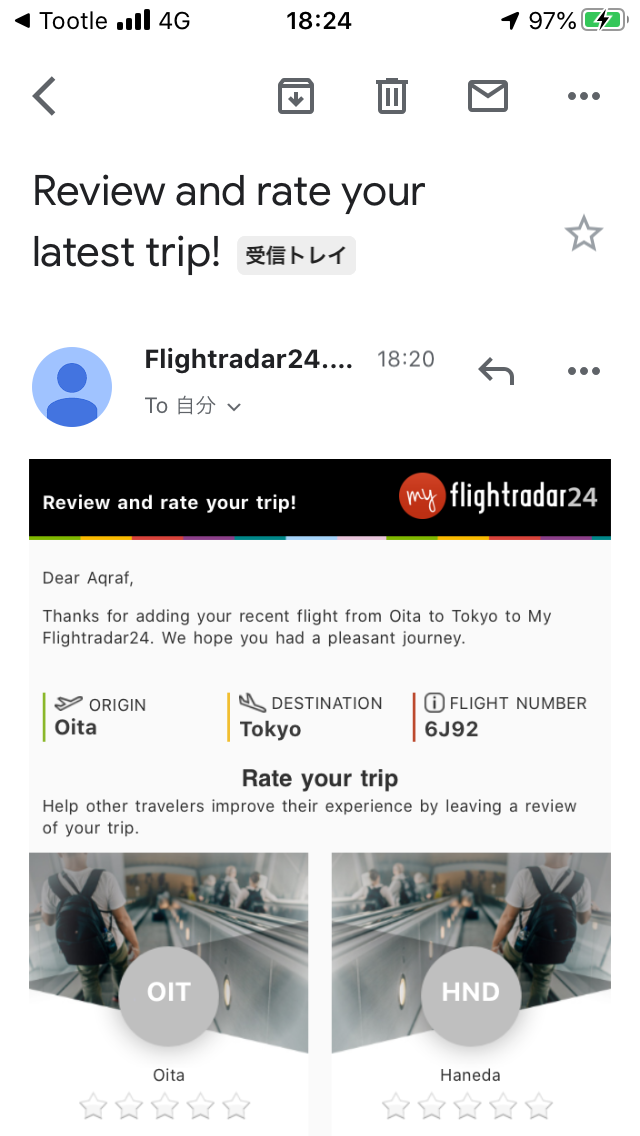Reply to the Flightradar24 message
The width and height of the screenshot is (640, 1136).
coord(496,371)
